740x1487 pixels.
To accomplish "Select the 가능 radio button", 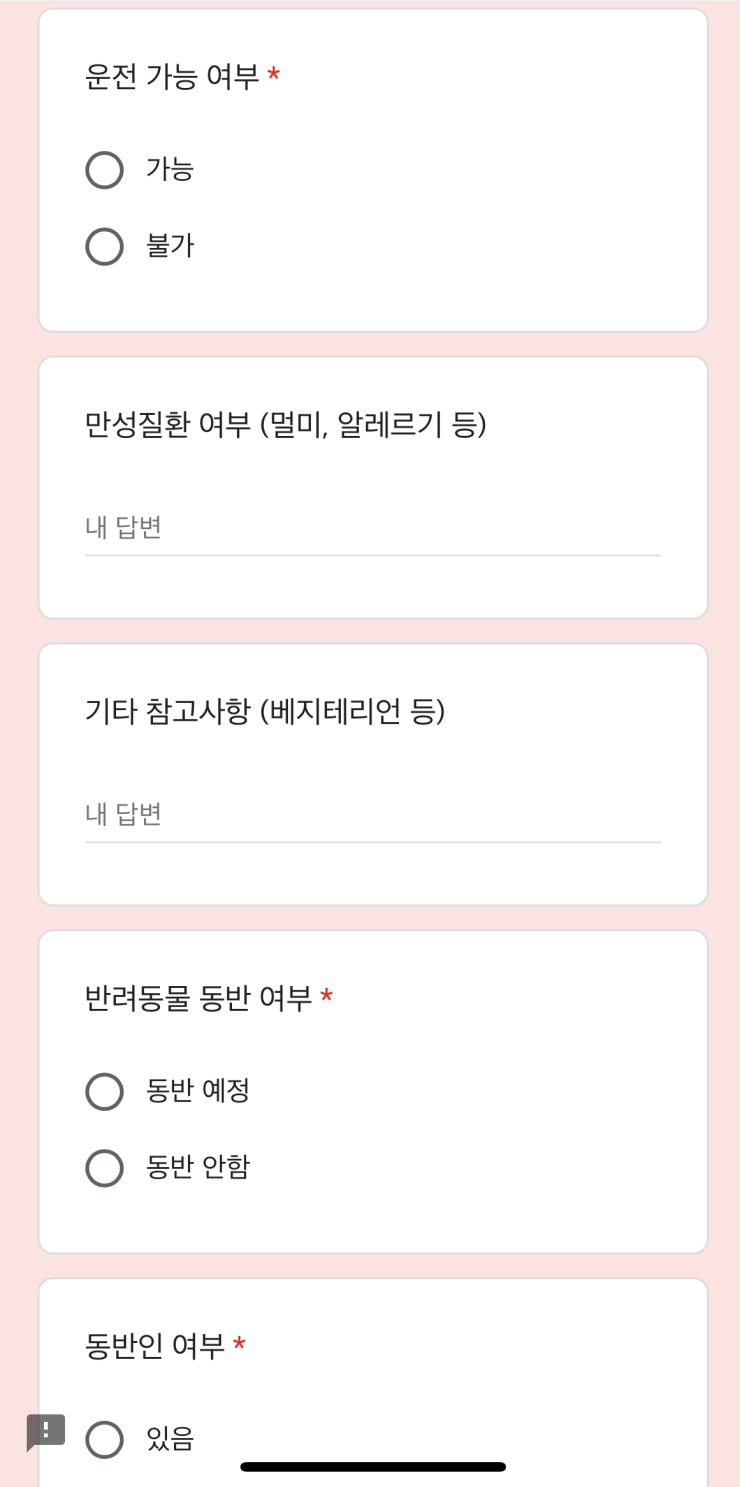I will pos(104,170).
